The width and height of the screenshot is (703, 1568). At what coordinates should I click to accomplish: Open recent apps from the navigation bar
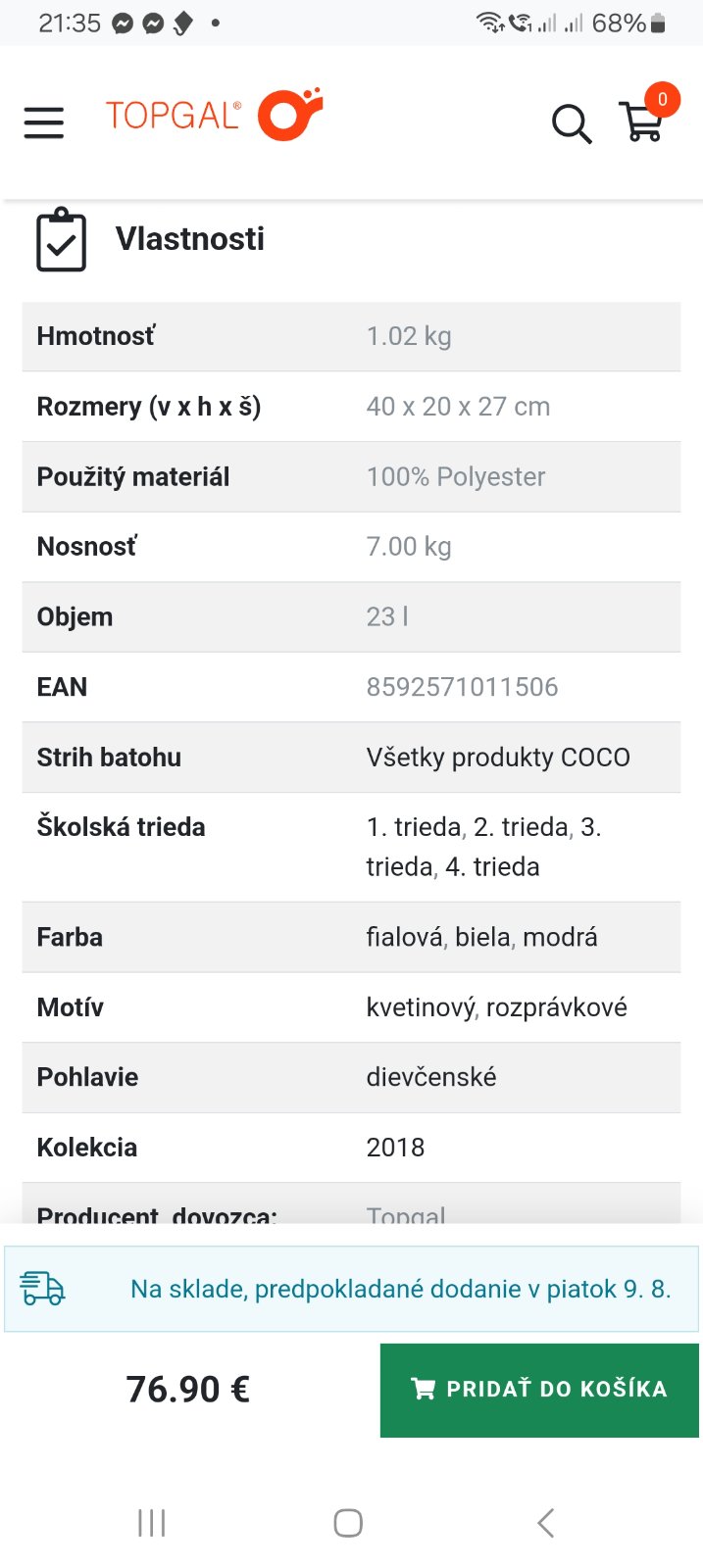[152, 1523]
